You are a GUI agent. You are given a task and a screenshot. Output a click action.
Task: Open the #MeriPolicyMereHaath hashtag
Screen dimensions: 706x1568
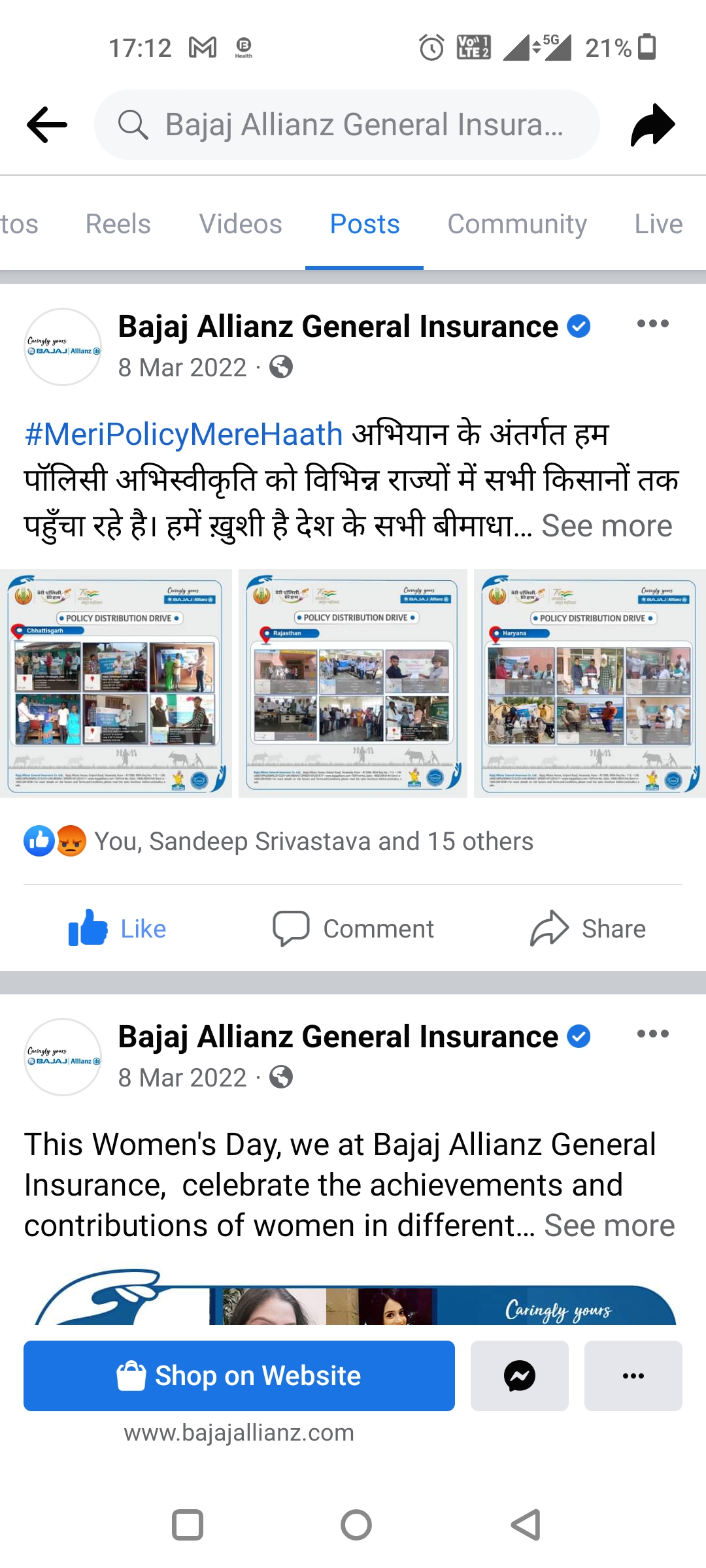pos(184,434)
